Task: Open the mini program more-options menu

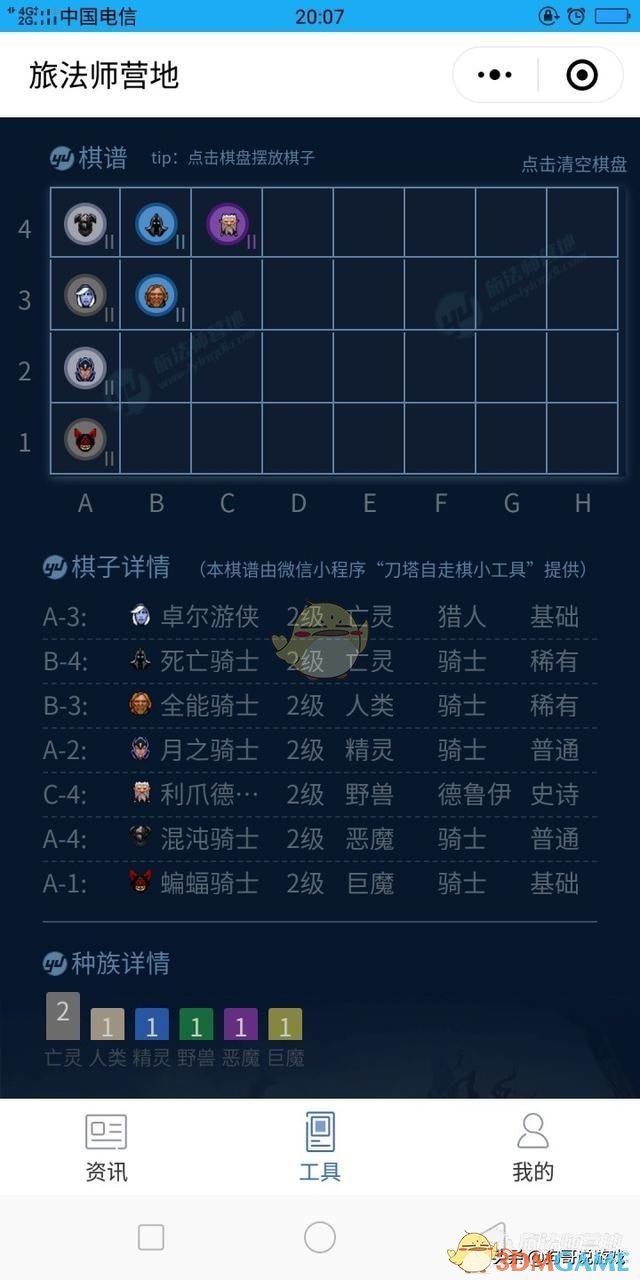Action: [496, 75]
